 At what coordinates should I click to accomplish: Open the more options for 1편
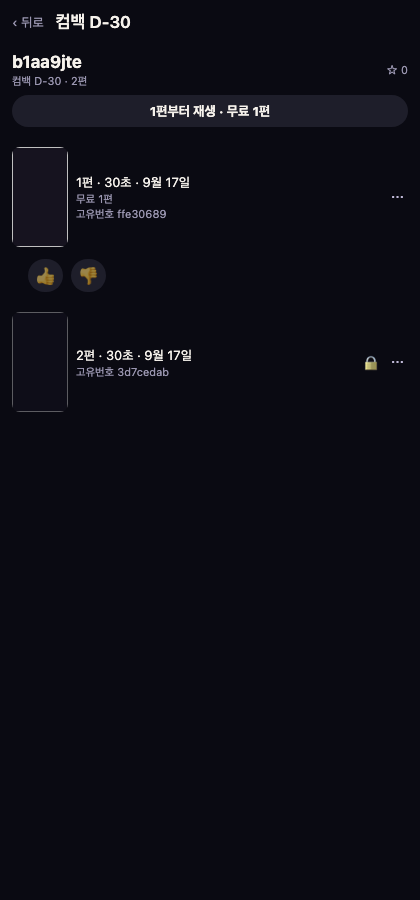click(398, 197)
